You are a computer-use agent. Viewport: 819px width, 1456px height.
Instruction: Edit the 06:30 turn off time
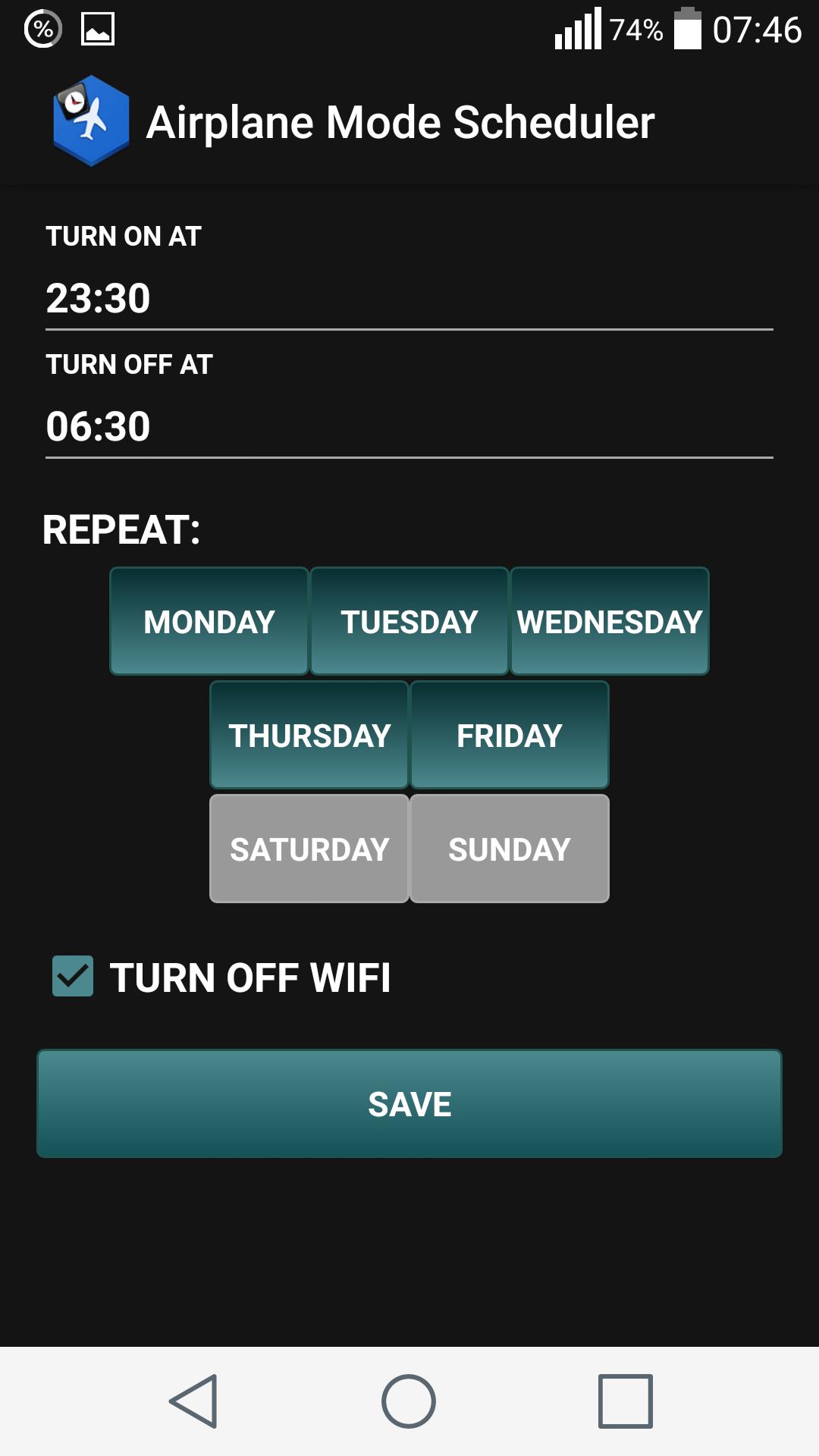pyautogui.click(x=409, y=427)
